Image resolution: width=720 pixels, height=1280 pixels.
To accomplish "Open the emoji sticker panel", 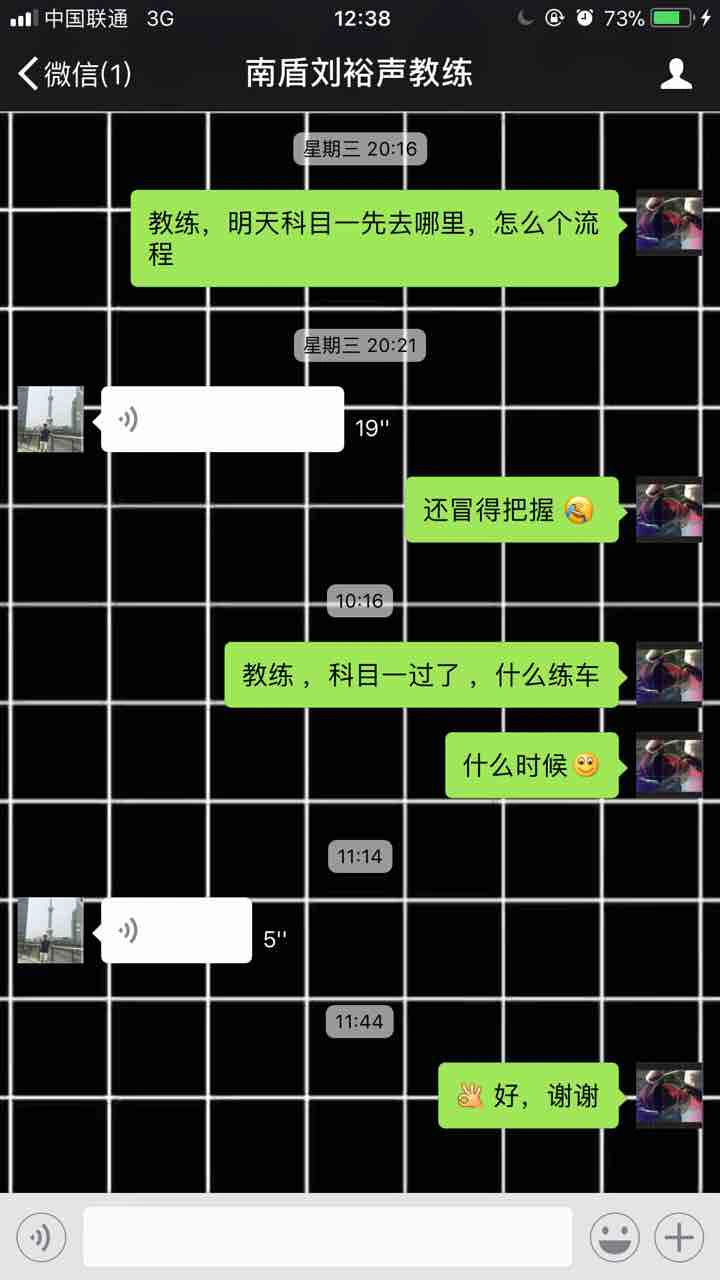I will click(x=614, y=1238).
